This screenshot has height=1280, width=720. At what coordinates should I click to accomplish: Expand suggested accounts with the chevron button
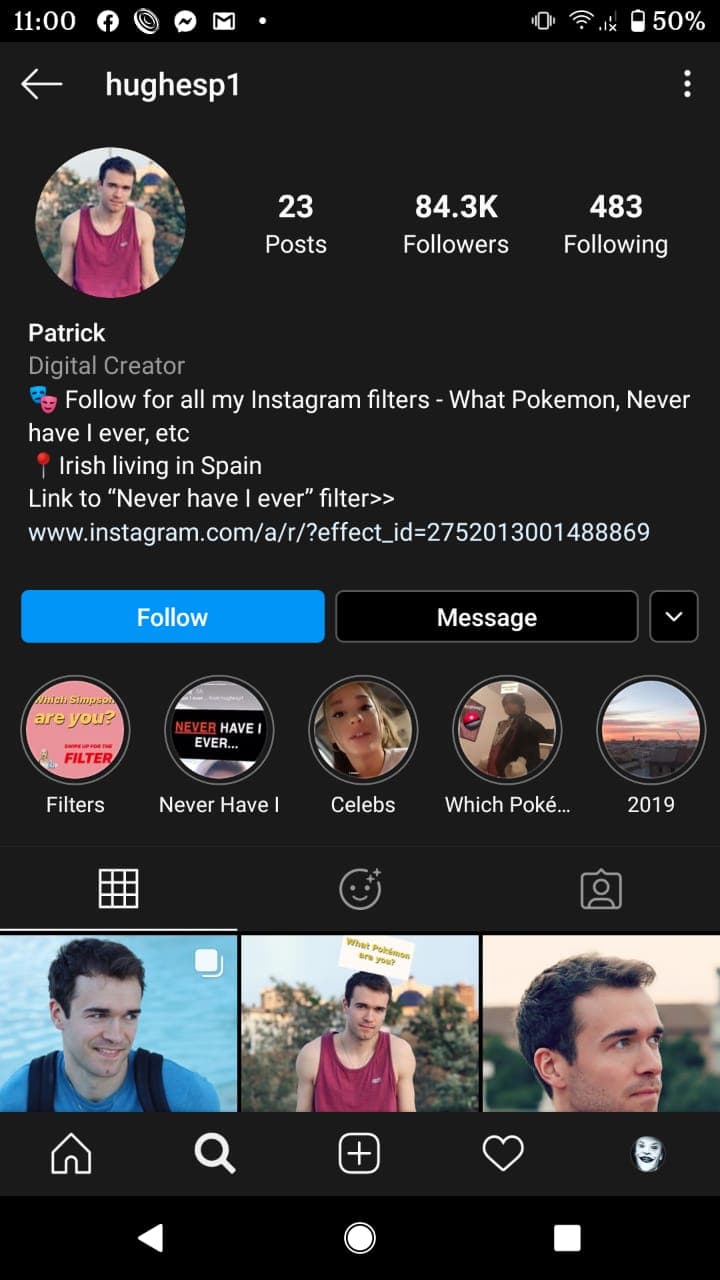(x=674, y=616)
